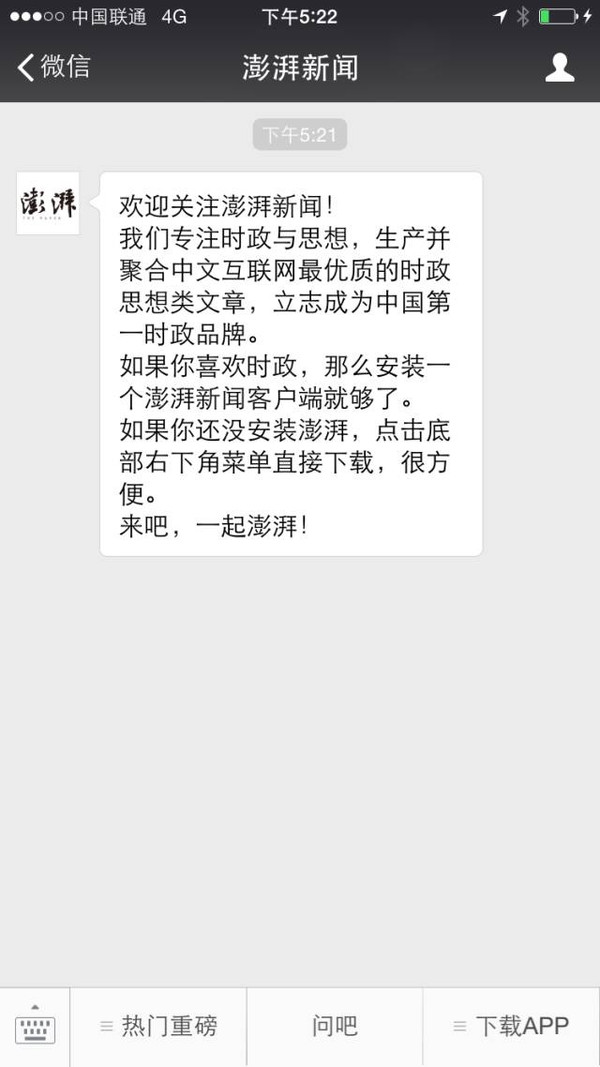Open the 问吧 menu item
This screenshot has height=1067, width=600.
click(334, 1026)
